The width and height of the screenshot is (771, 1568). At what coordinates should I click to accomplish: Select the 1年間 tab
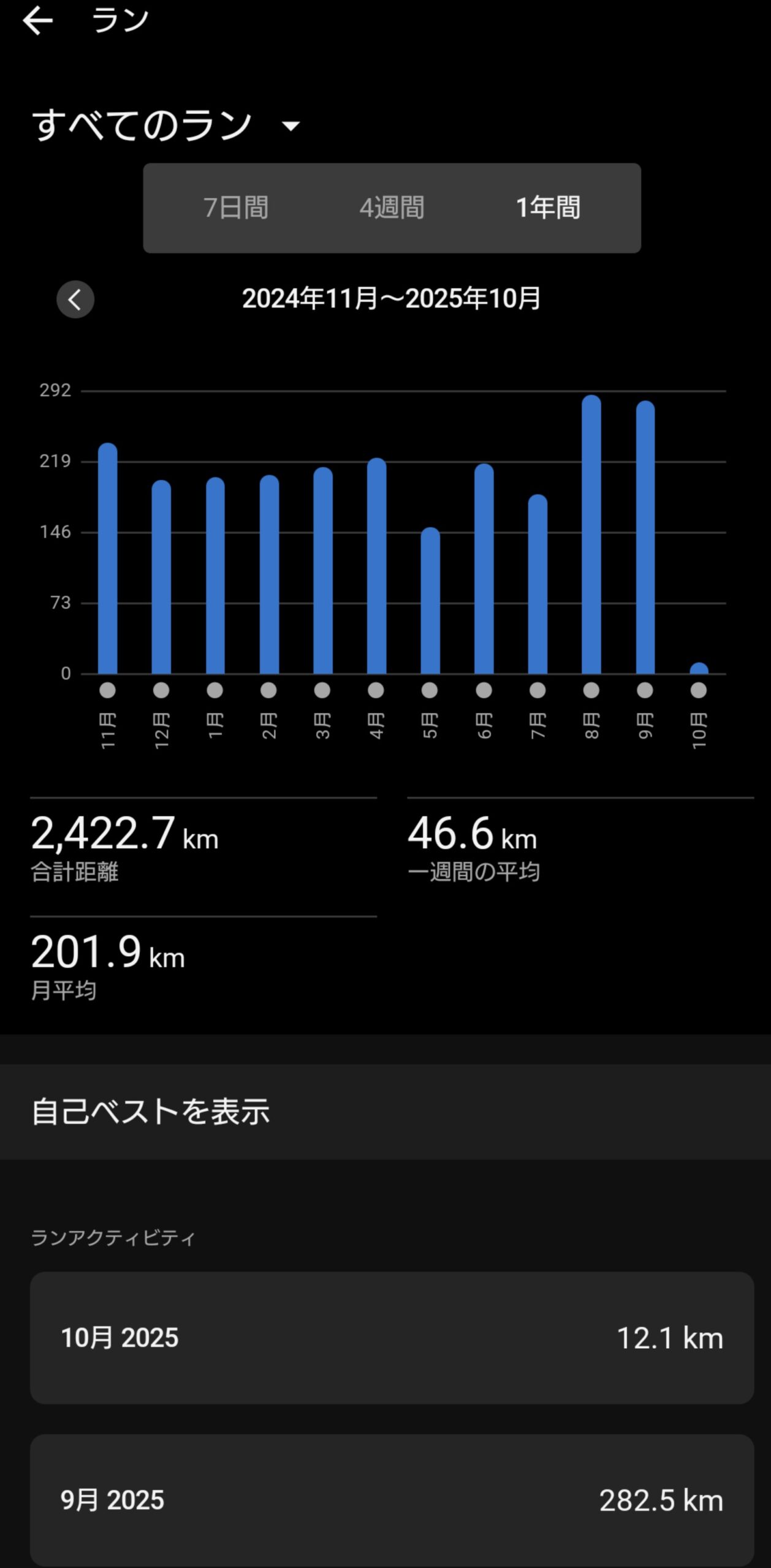point(548,208)
